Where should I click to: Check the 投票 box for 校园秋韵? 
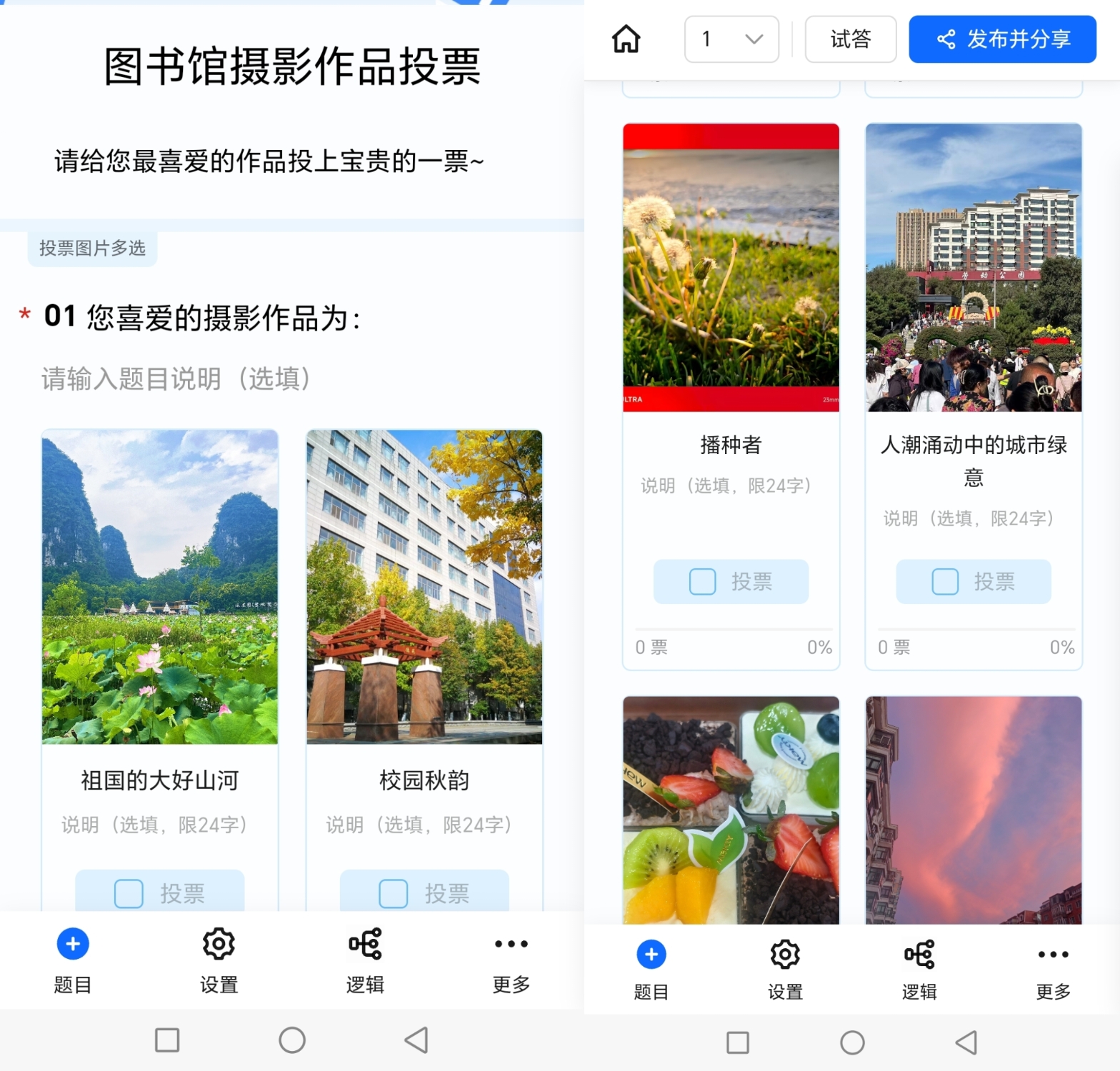(394, 892)
